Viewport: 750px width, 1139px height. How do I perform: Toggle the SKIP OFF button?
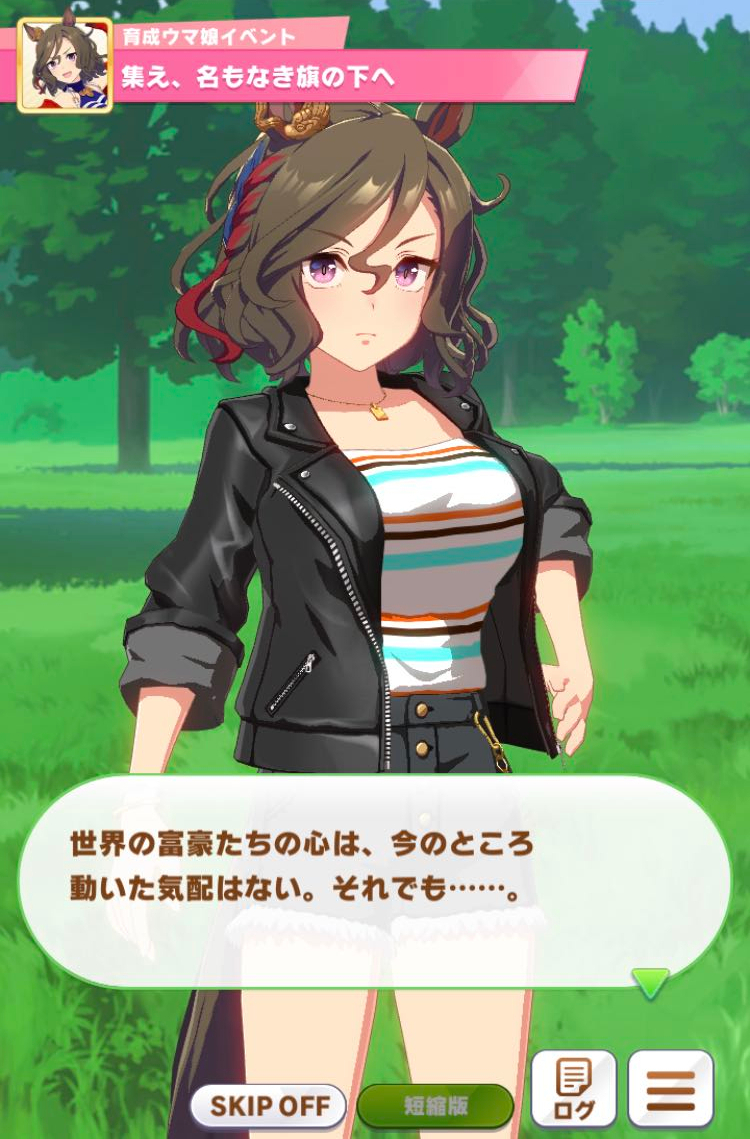268,1106
